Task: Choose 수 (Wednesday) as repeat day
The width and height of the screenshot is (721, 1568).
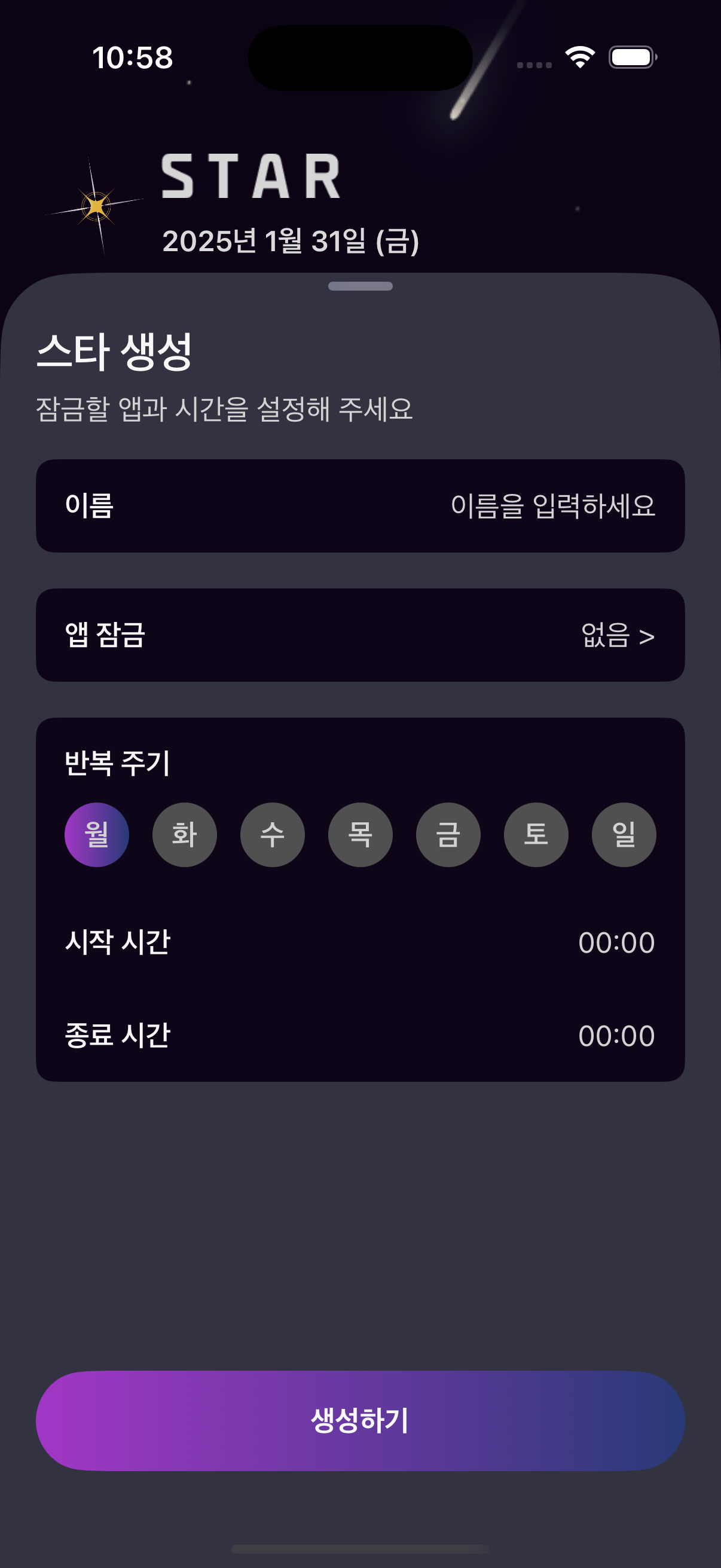Action: coord(273,834)
